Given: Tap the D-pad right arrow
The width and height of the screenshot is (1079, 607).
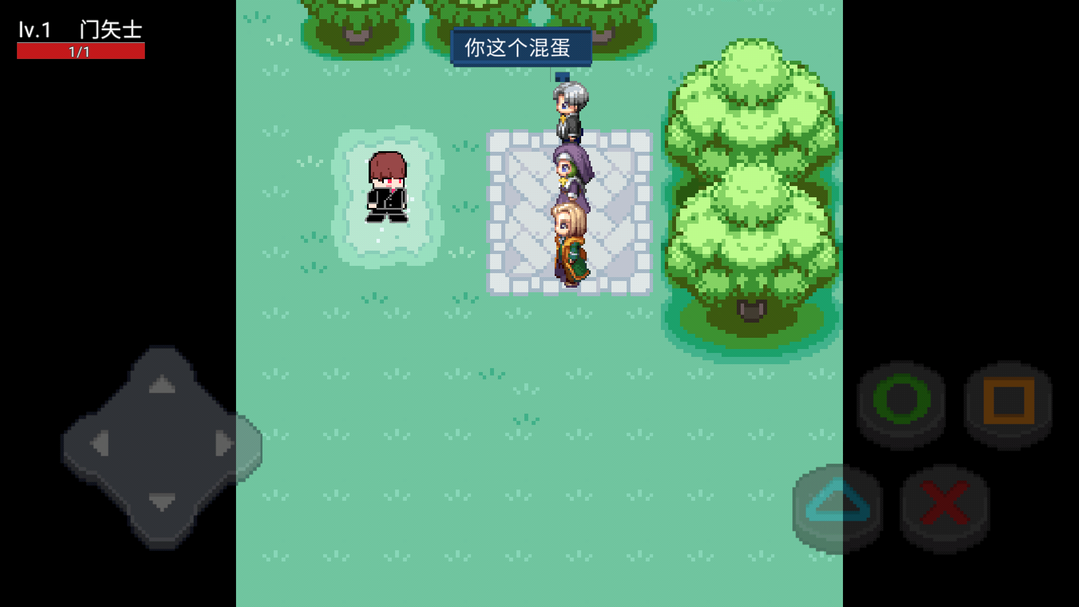Looking at the screenshot, I should click(x=225, y=444).
